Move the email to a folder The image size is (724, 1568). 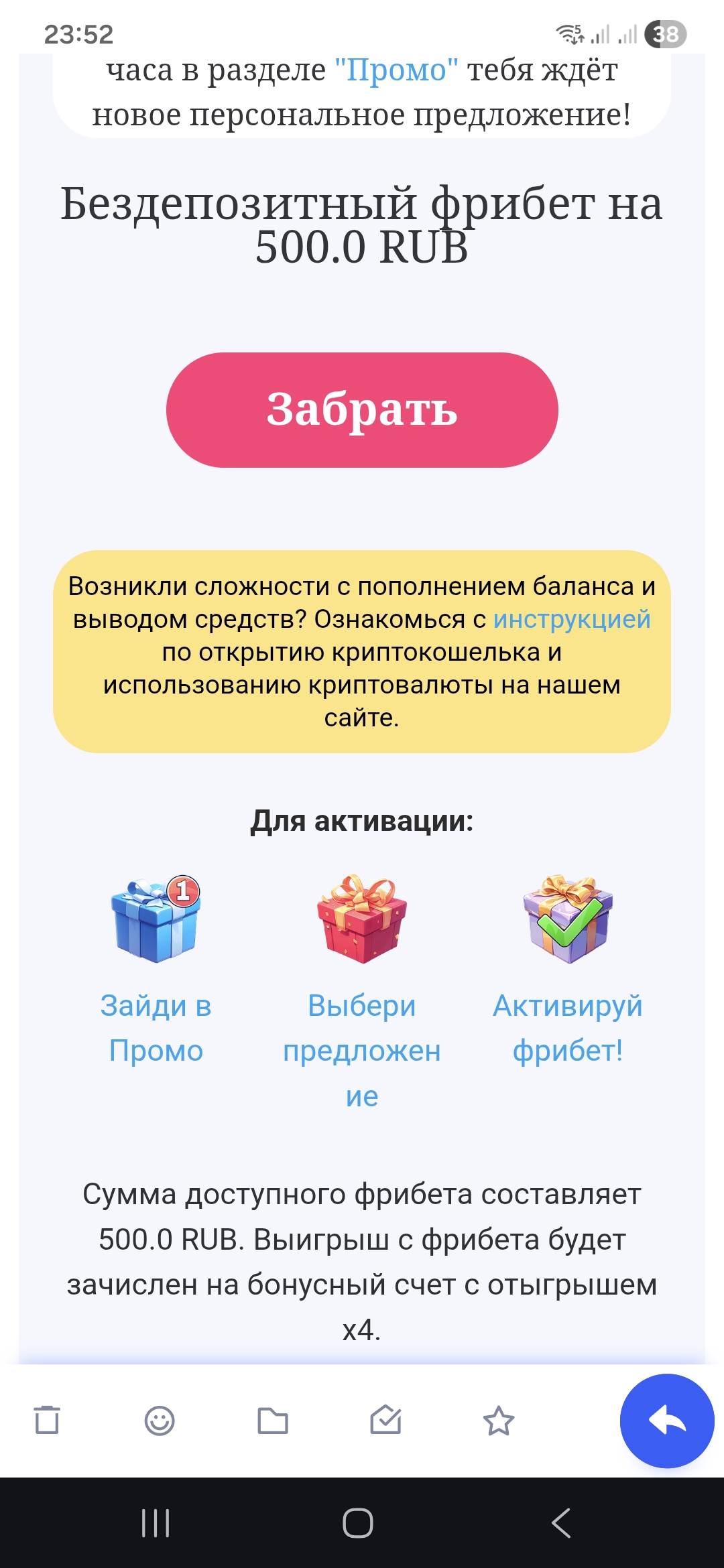(273, 1420)
